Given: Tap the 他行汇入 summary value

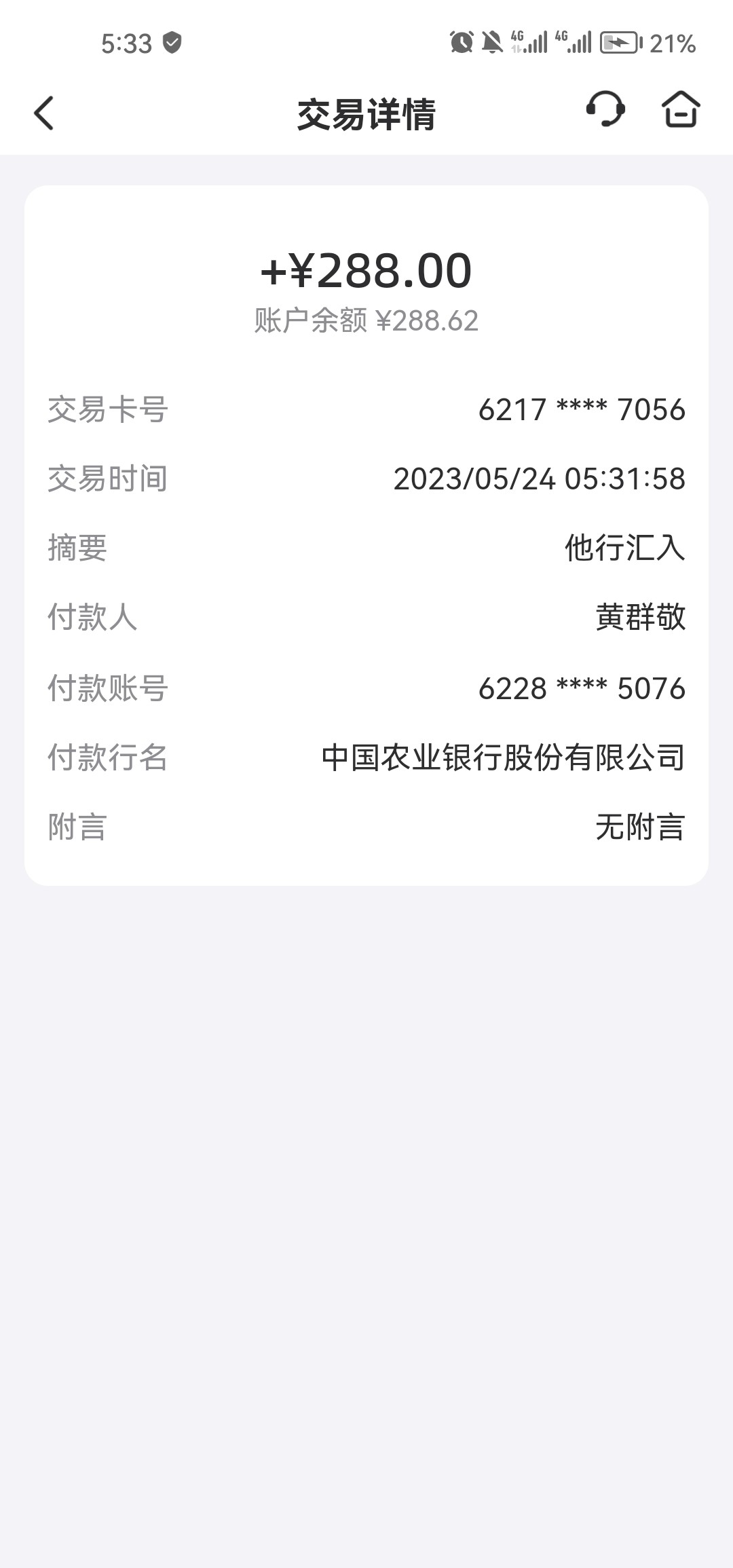Looking at the screenshot, I should click(x=626, y=548).
